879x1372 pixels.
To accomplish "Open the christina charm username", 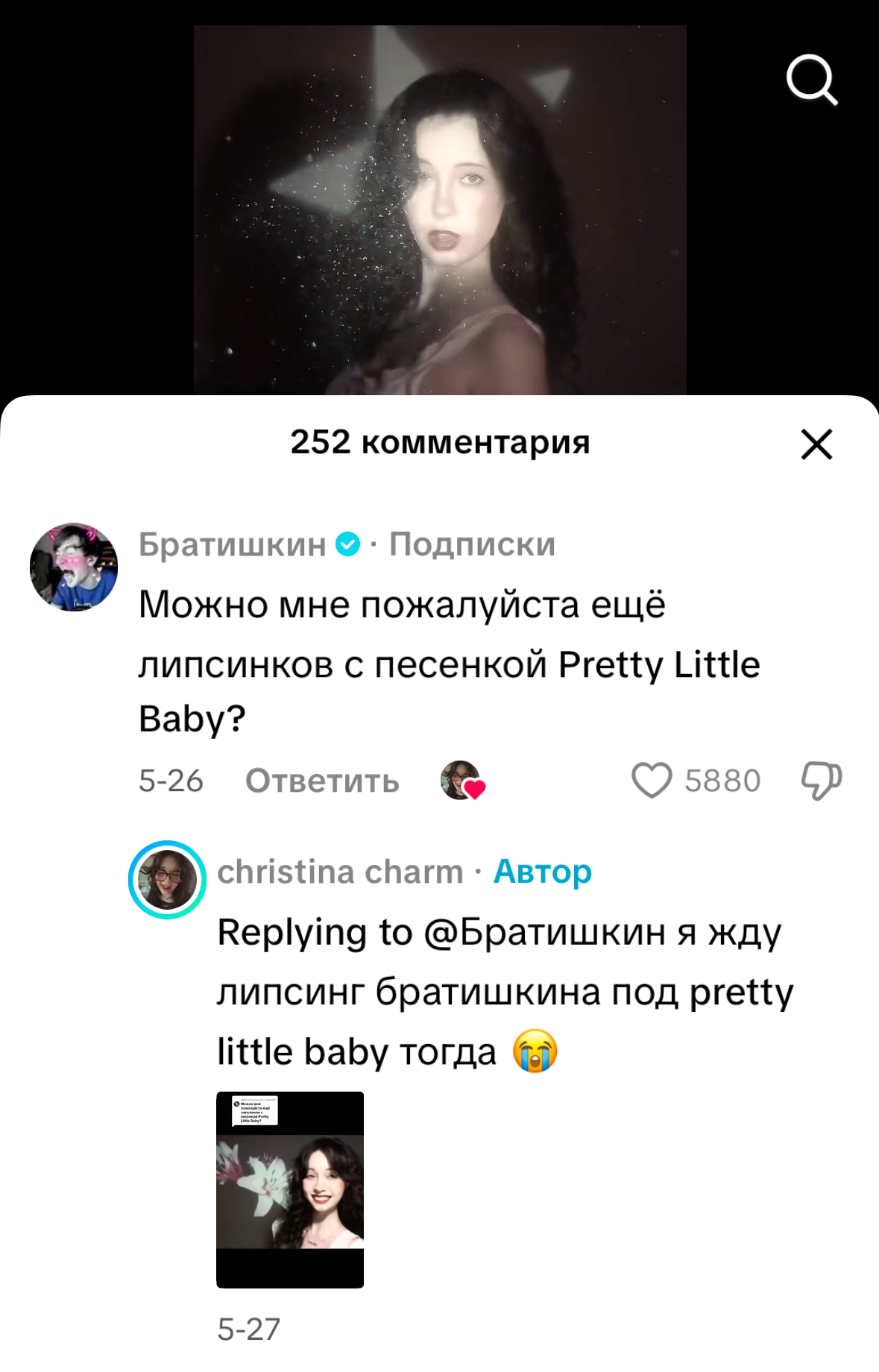I will tap(340, 872).
